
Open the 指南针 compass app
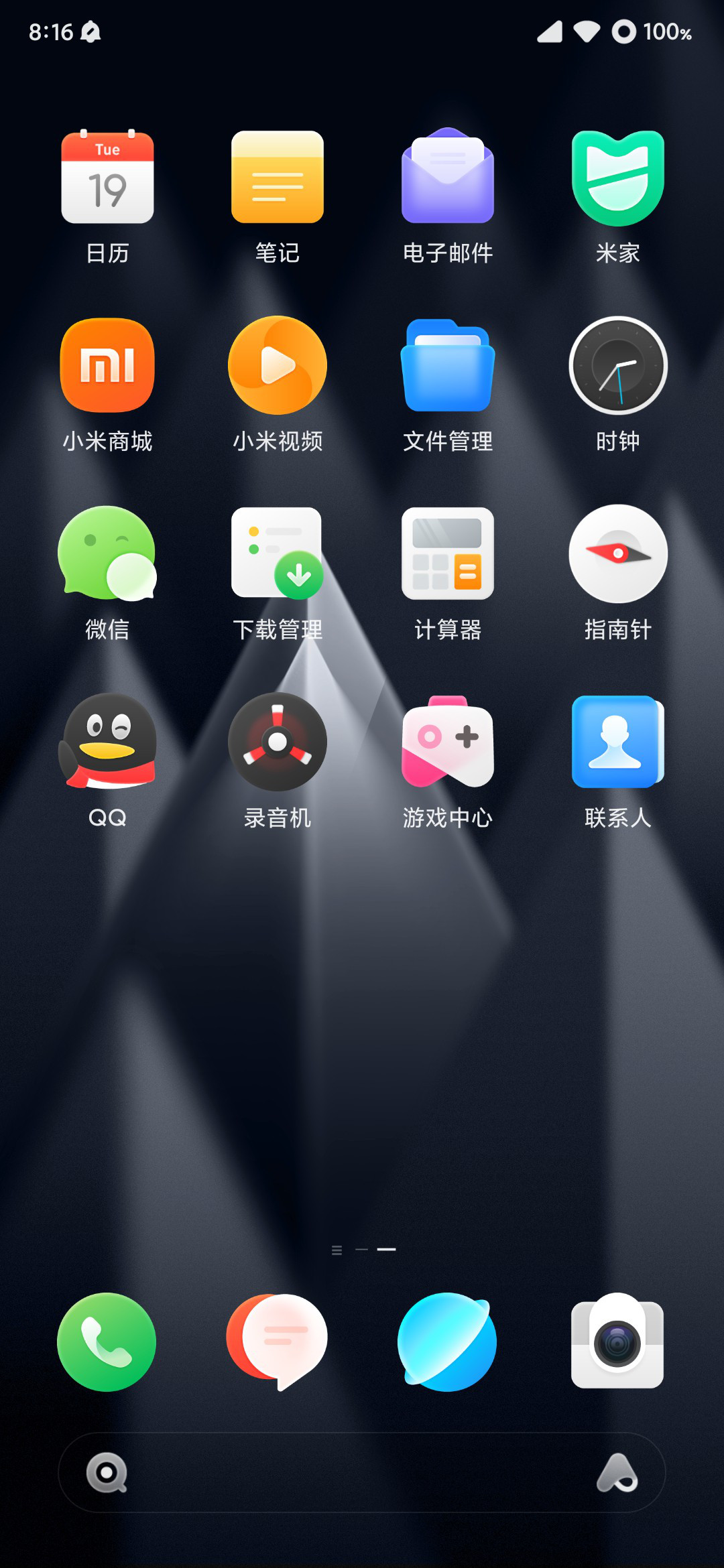(x=617, y=553)
